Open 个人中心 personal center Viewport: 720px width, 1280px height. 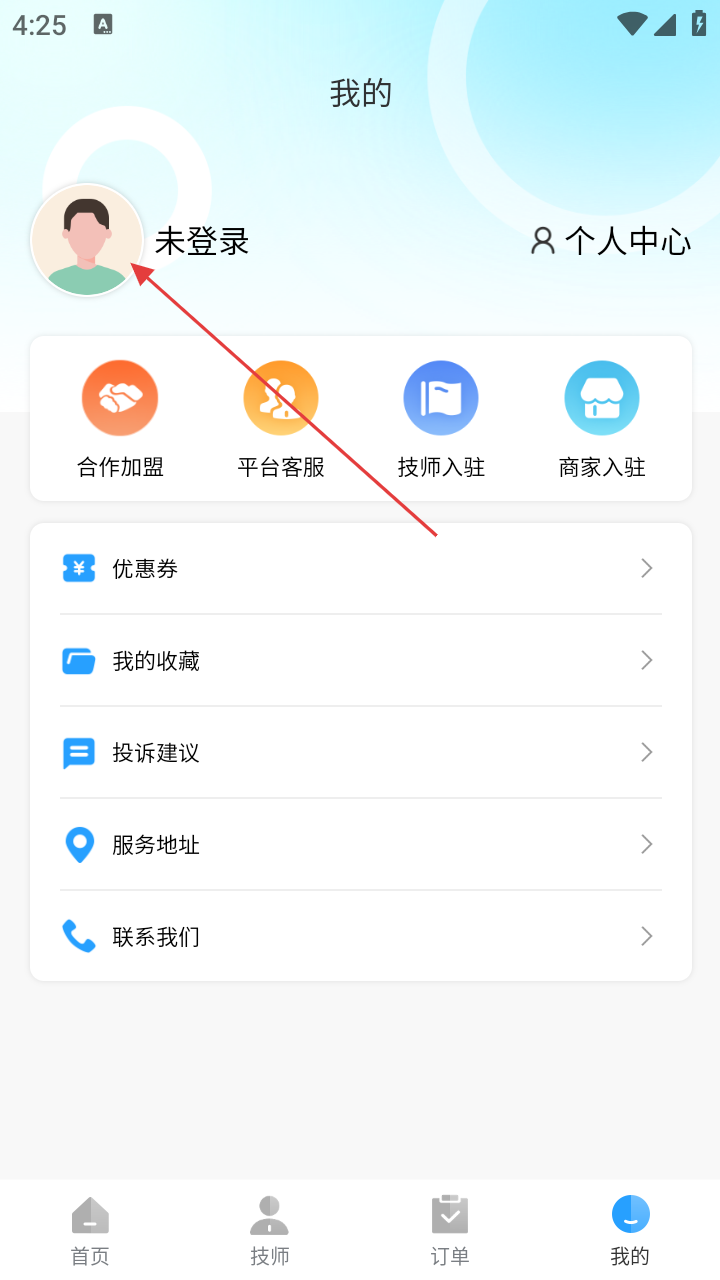click(610, 241)
